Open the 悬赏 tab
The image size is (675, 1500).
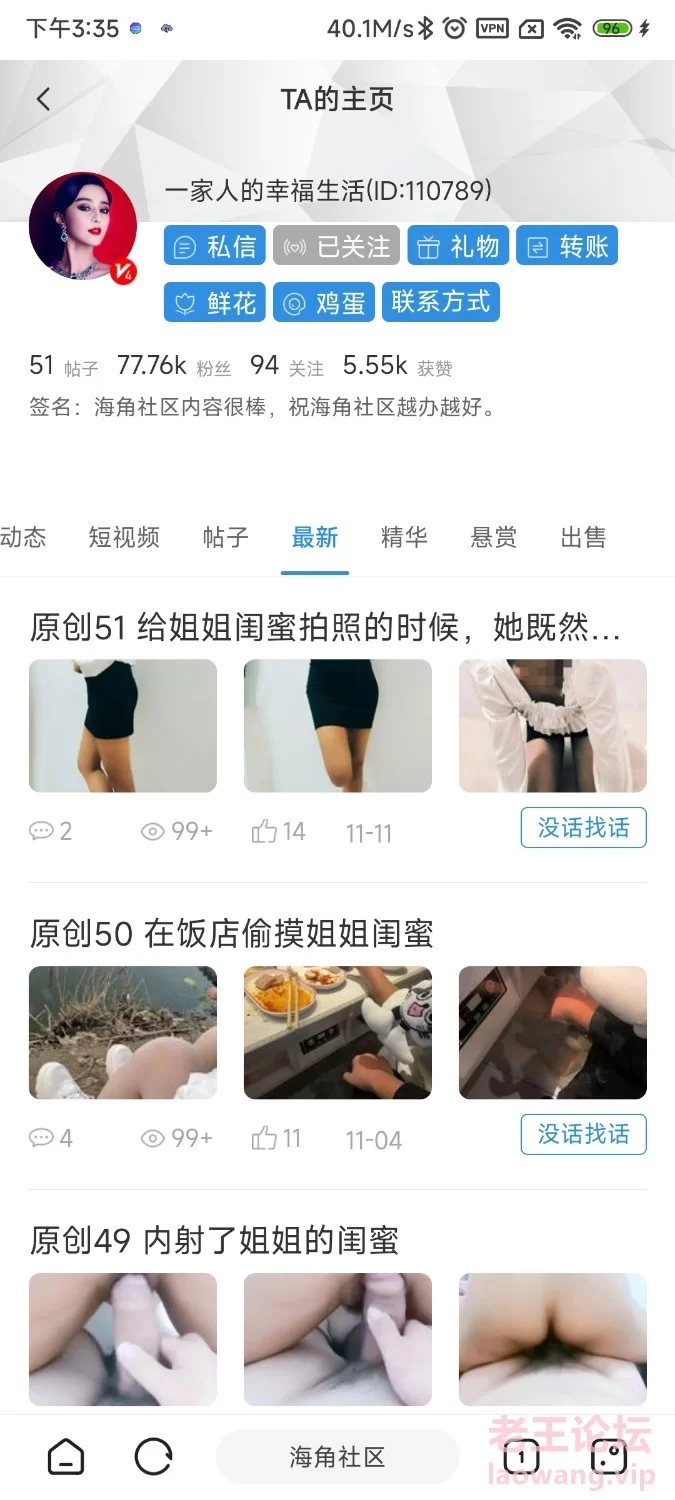tap(493, 538)
